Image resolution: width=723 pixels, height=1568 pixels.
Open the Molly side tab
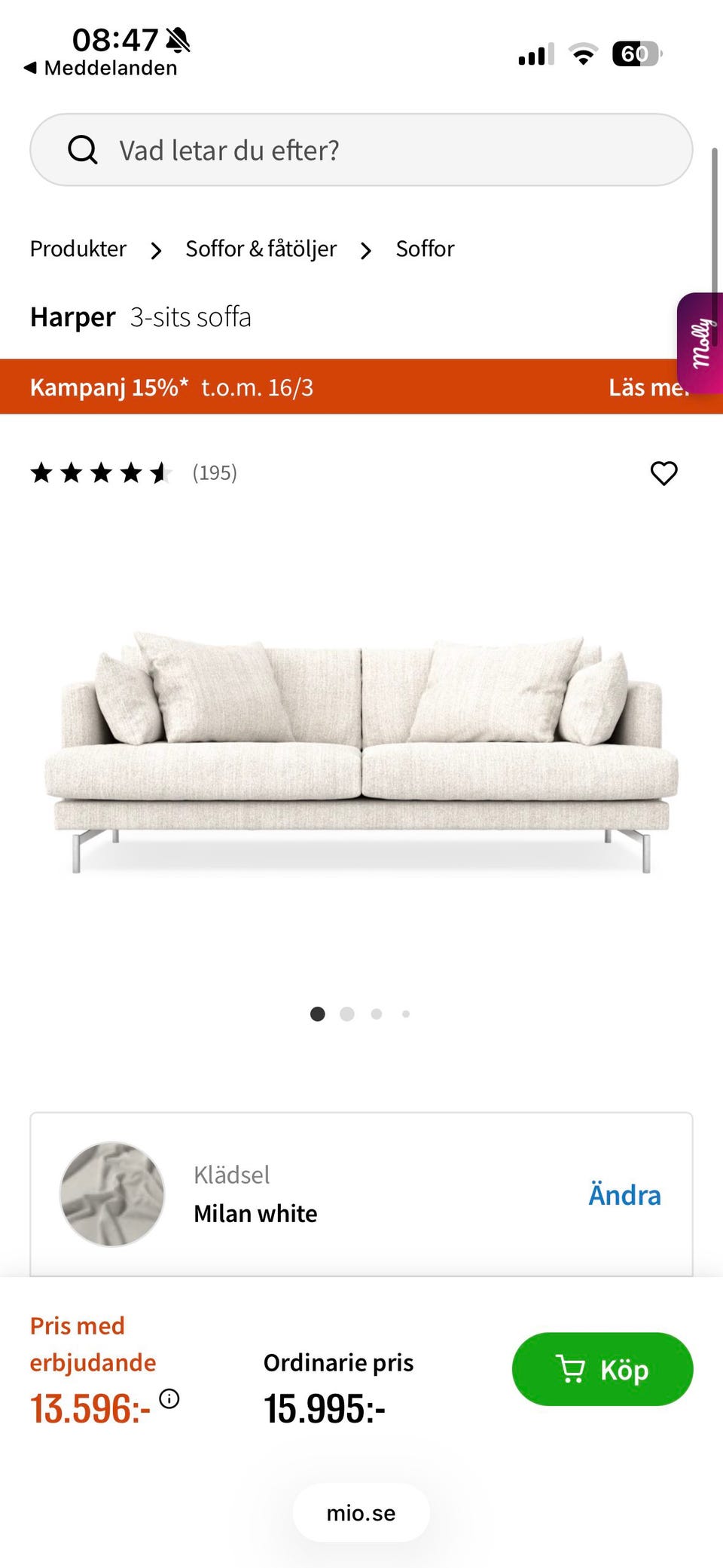coord(702,343)
